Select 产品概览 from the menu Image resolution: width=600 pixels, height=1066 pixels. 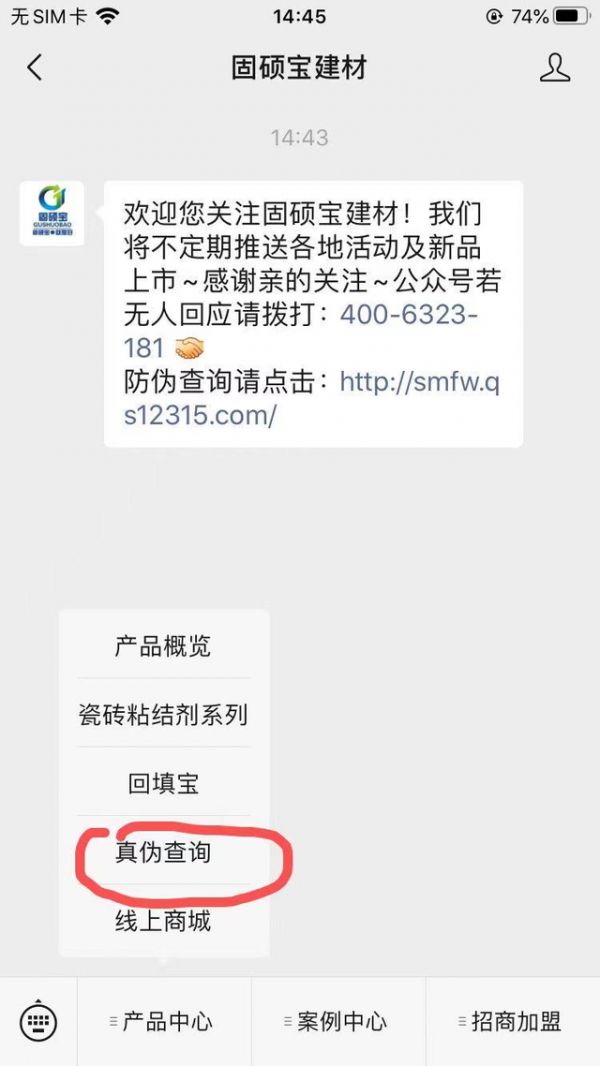pos(163,646)
